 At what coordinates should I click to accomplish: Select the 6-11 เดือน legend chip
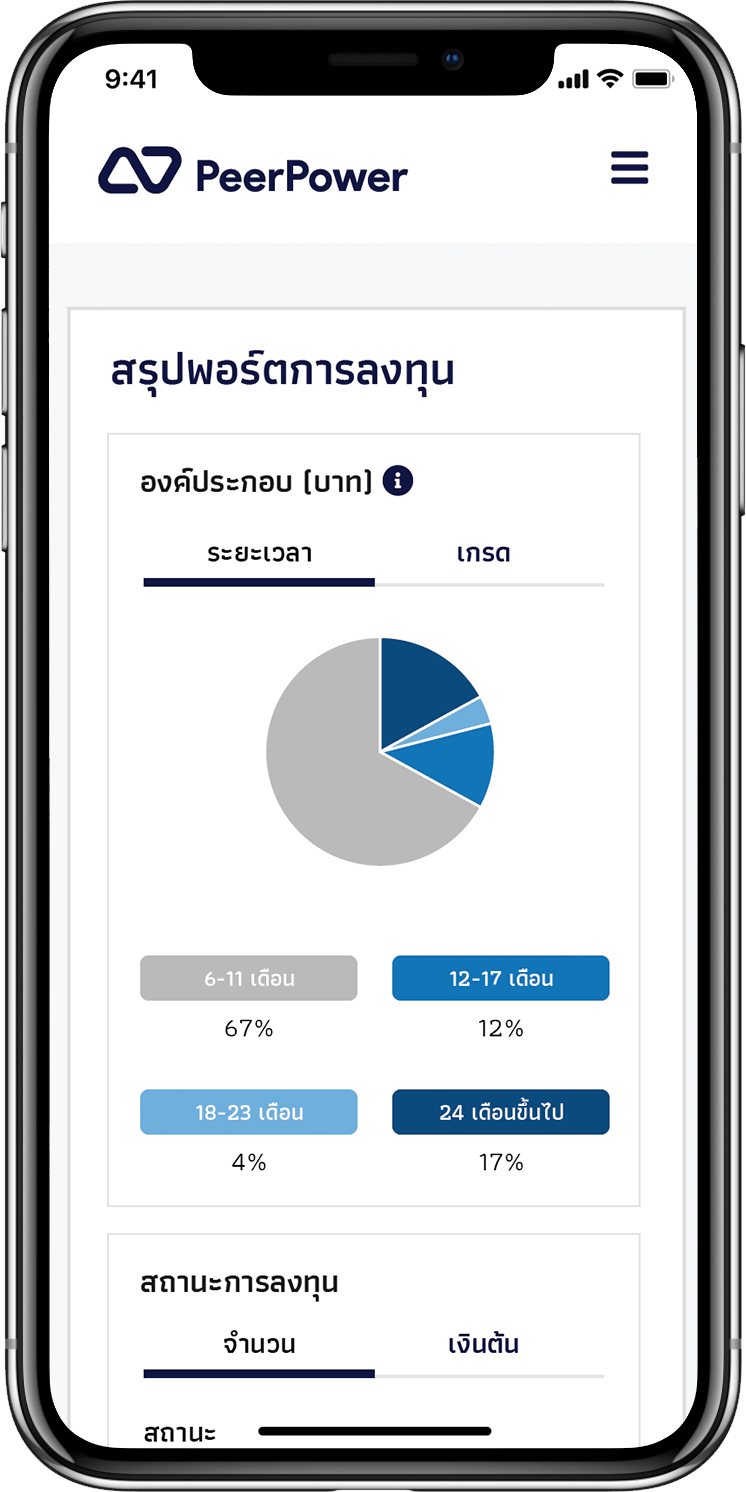tap(248, 978)
